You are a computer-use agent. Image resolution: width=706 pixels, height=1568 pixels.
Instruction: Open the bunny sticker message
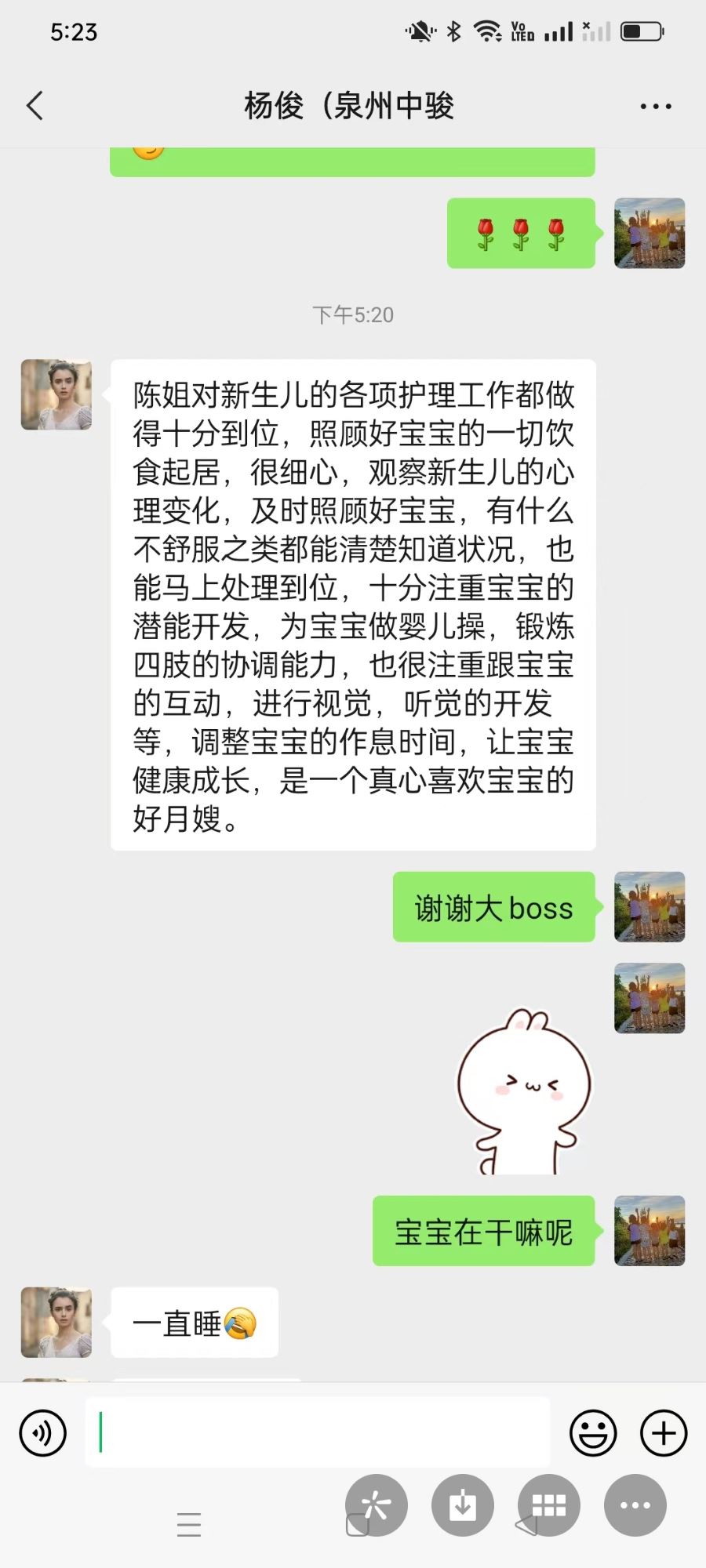[524, 1091]
